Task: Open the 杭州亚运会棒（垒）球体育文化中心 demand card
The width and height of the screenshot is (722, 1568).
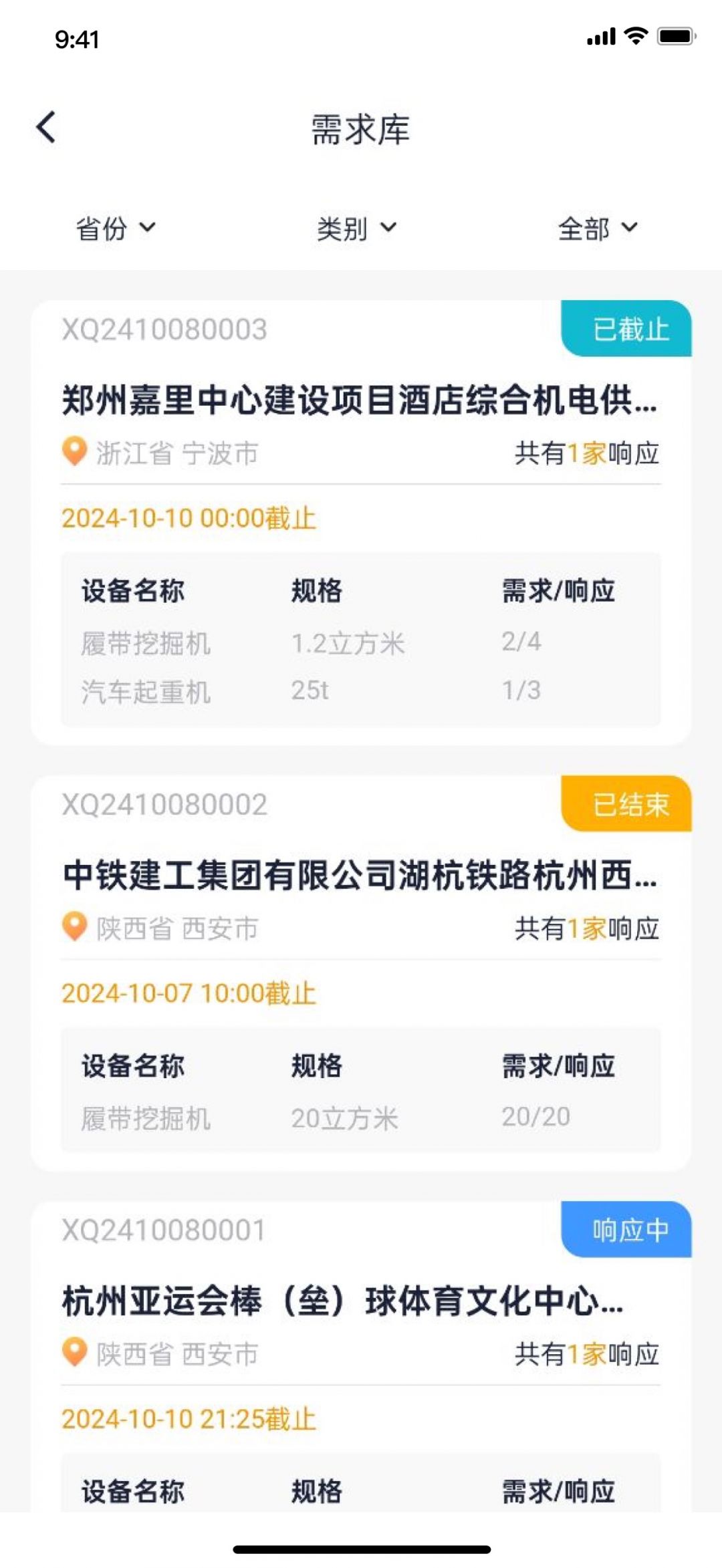Action: (x=342, y=1301)
